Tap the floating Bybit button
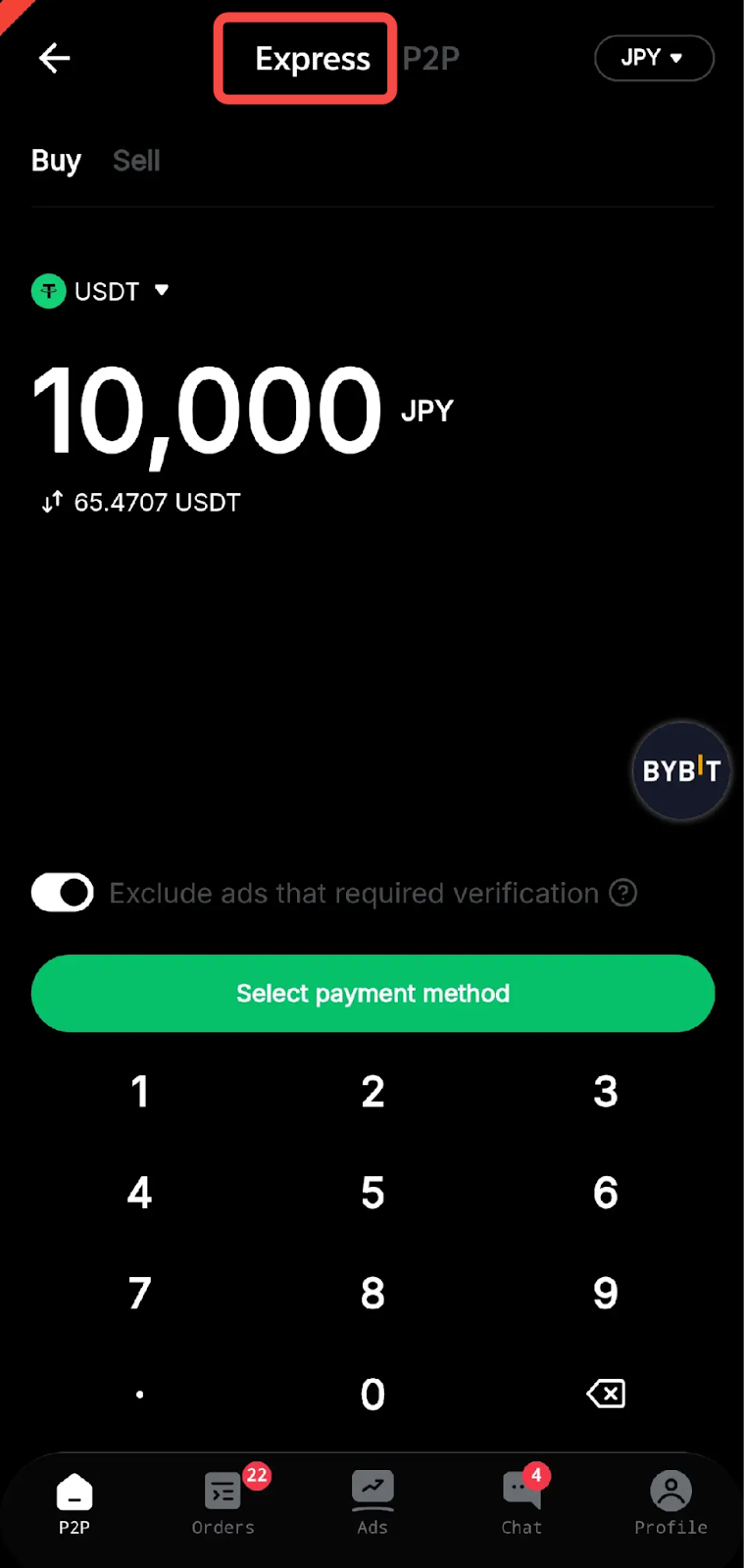This screenshot has width=744, height=1568. (x=681, y=771)
